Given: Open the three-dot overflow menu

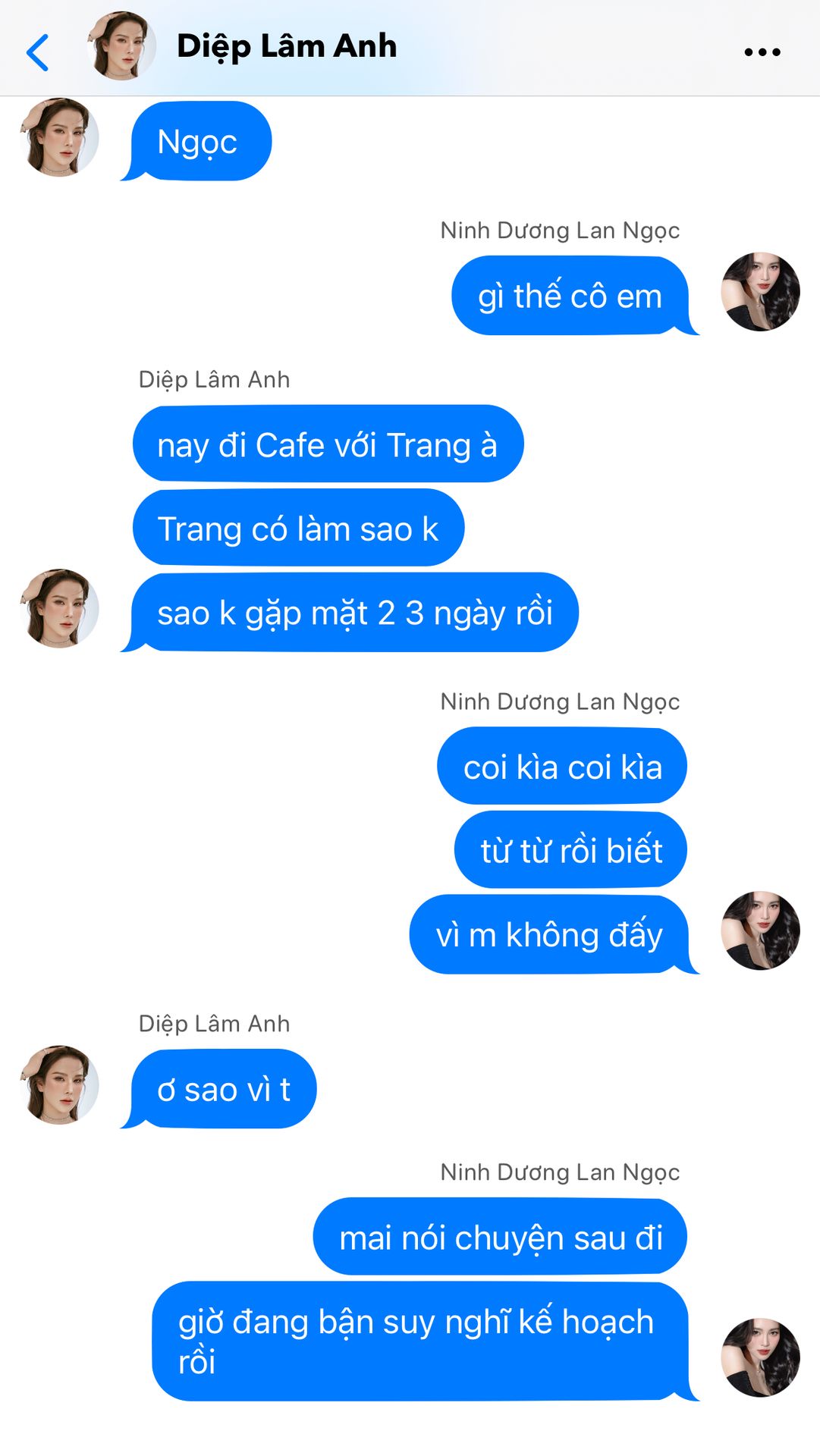Looking at the screenshot, I should click(762, 52).
